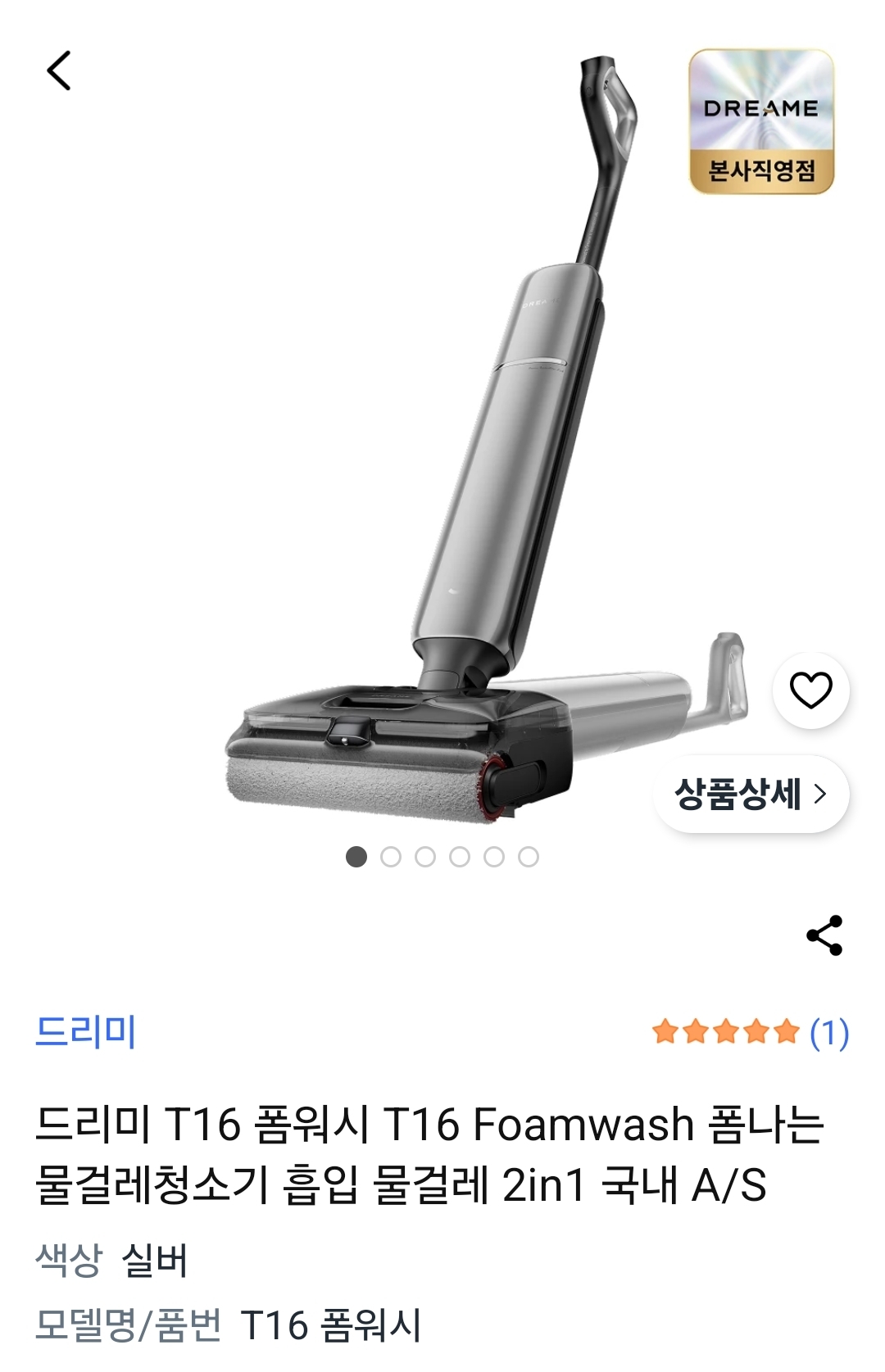Select the last carousel dot

(529, 857)
